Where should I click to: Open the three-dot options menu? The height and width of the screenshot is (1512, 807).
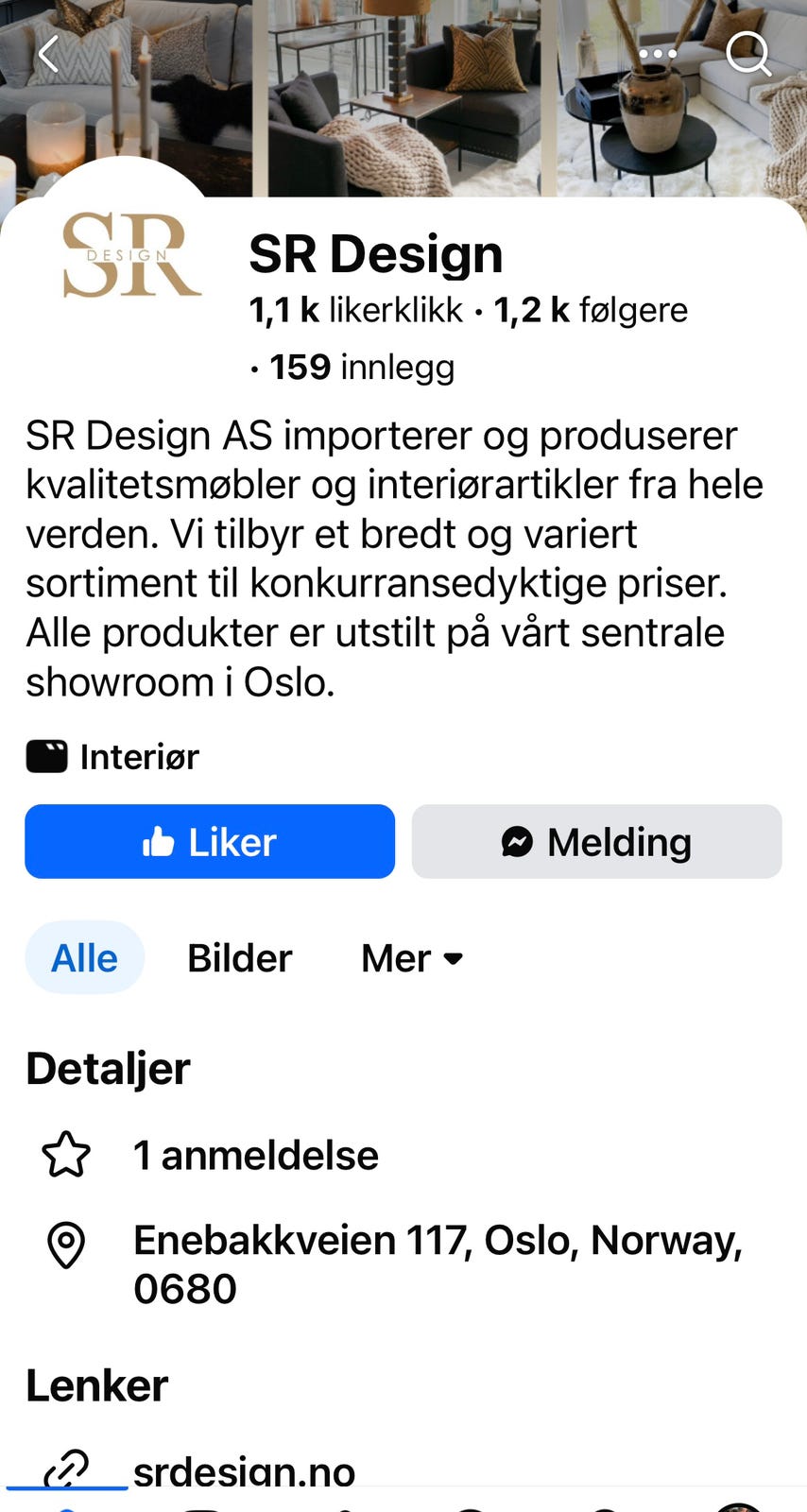pos(656,54)
